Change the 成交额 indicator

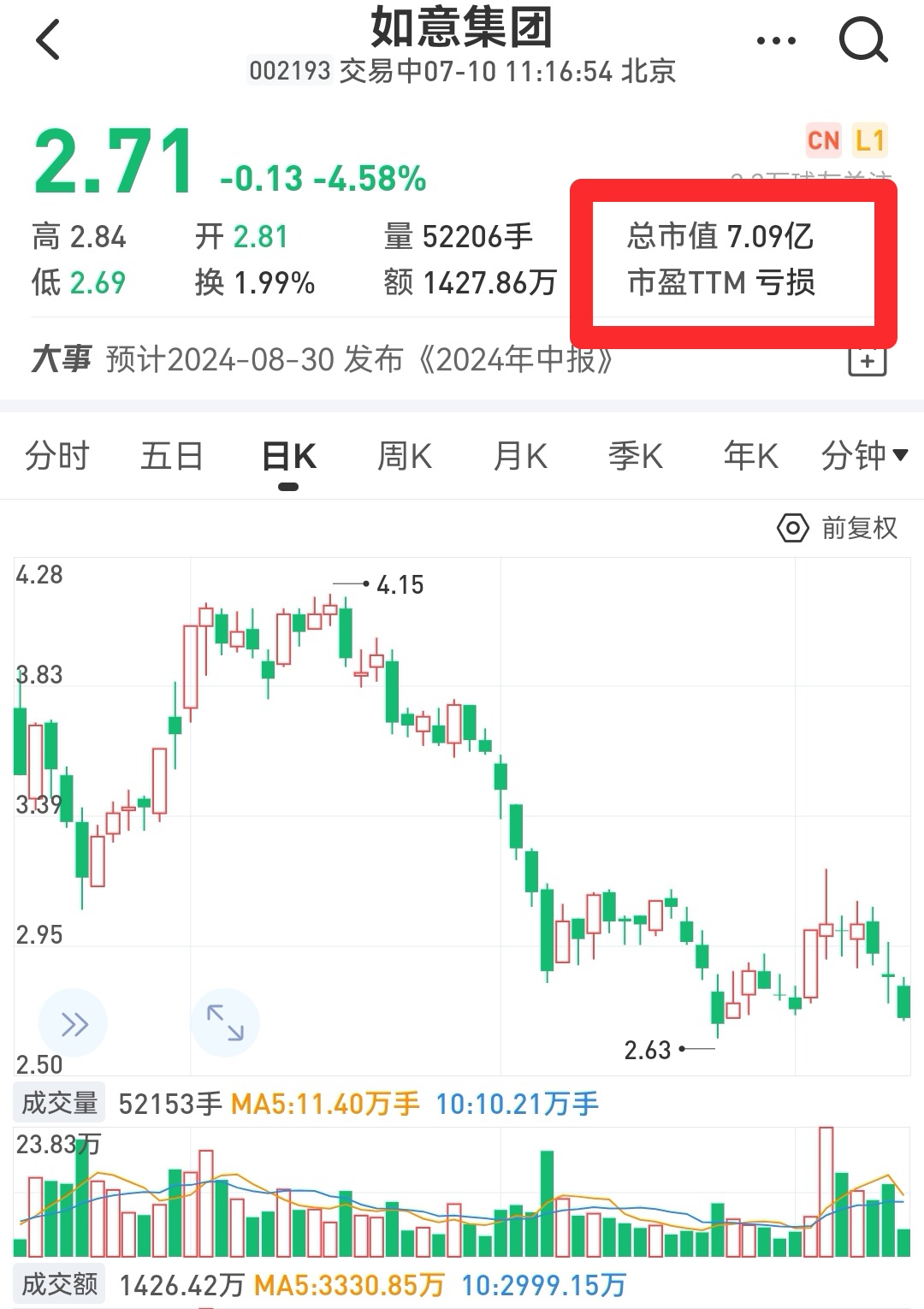pyautogui.click(x=59, y=1284)
